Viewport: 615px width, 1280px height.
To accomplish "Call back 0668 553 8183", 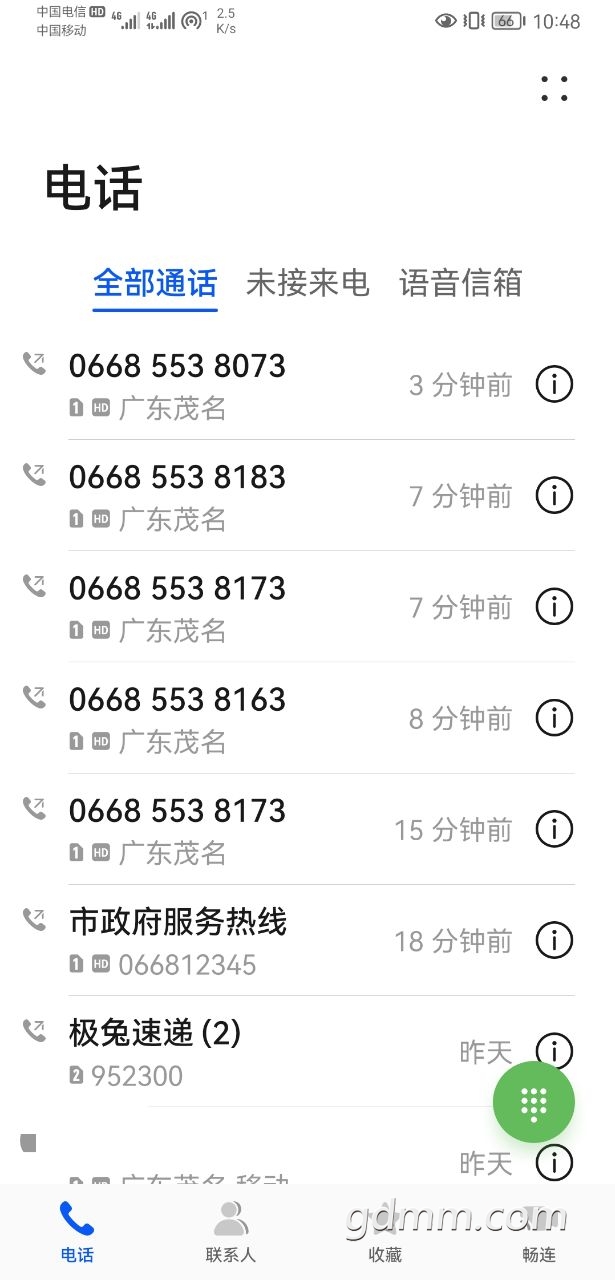I will pos(268,495).
